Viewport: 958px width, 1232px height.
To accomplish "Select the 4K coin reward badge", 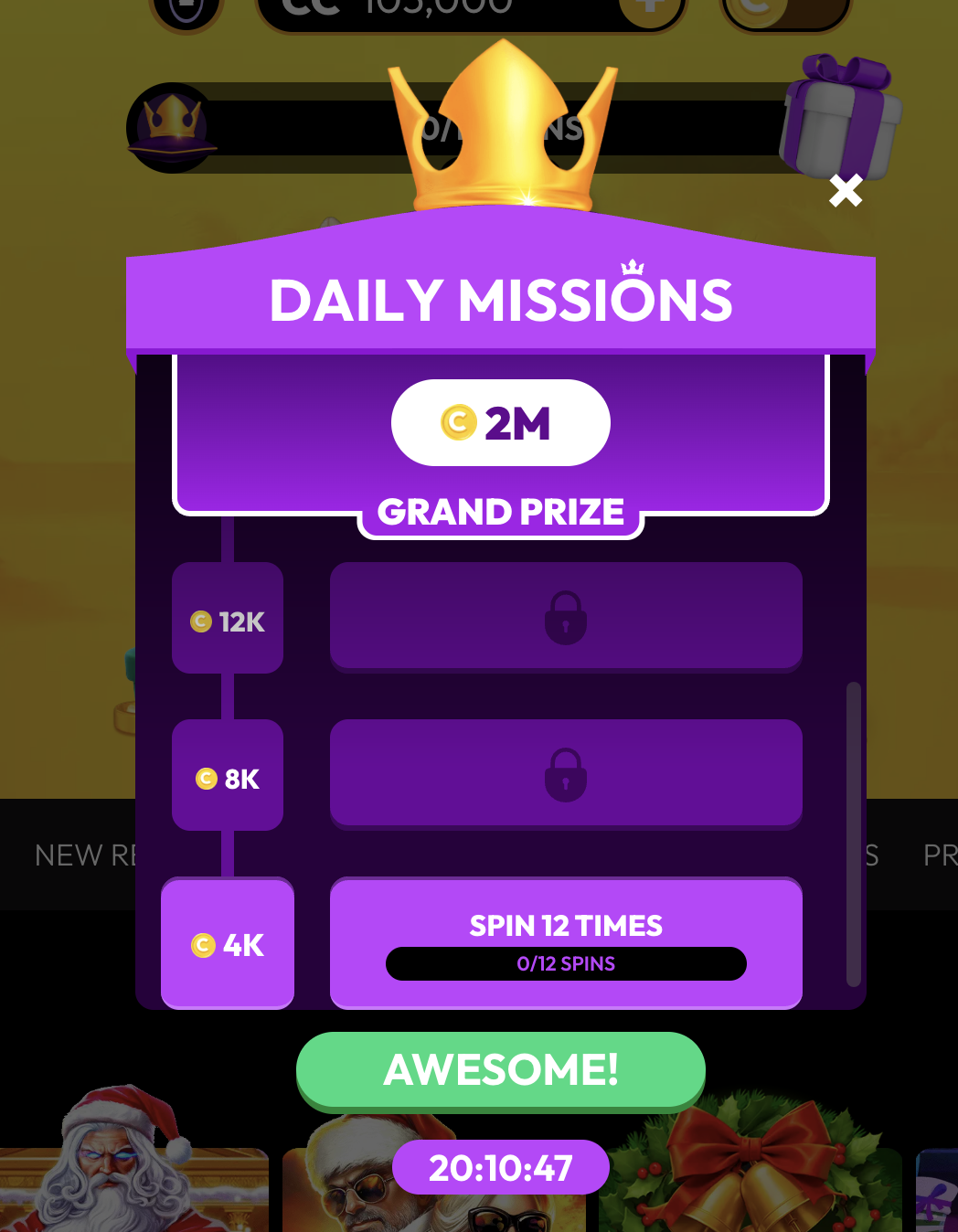I will tap(228, 943).
